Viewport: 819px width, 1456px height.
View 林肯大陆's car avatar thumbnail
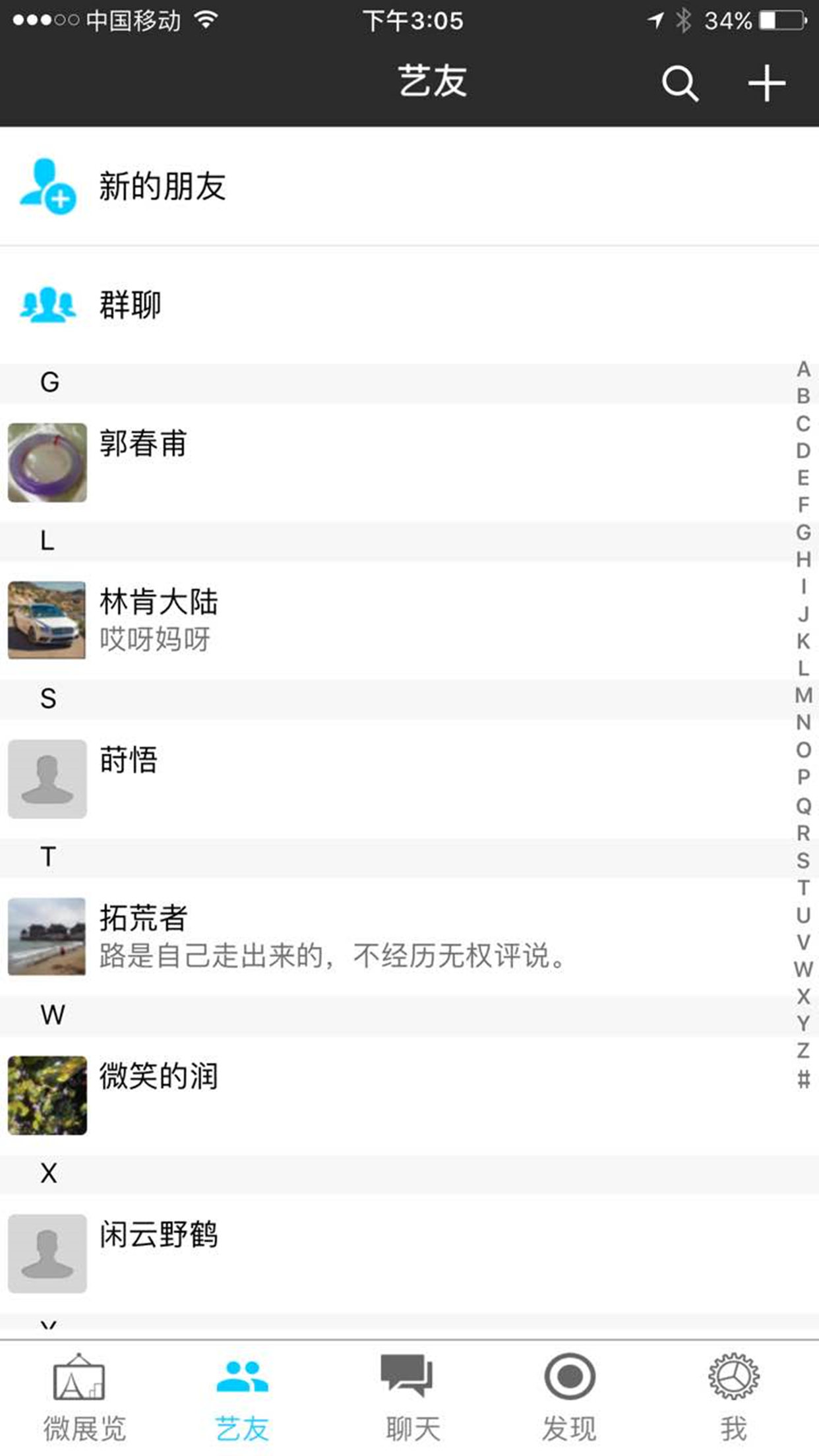(x=47, y=620)
